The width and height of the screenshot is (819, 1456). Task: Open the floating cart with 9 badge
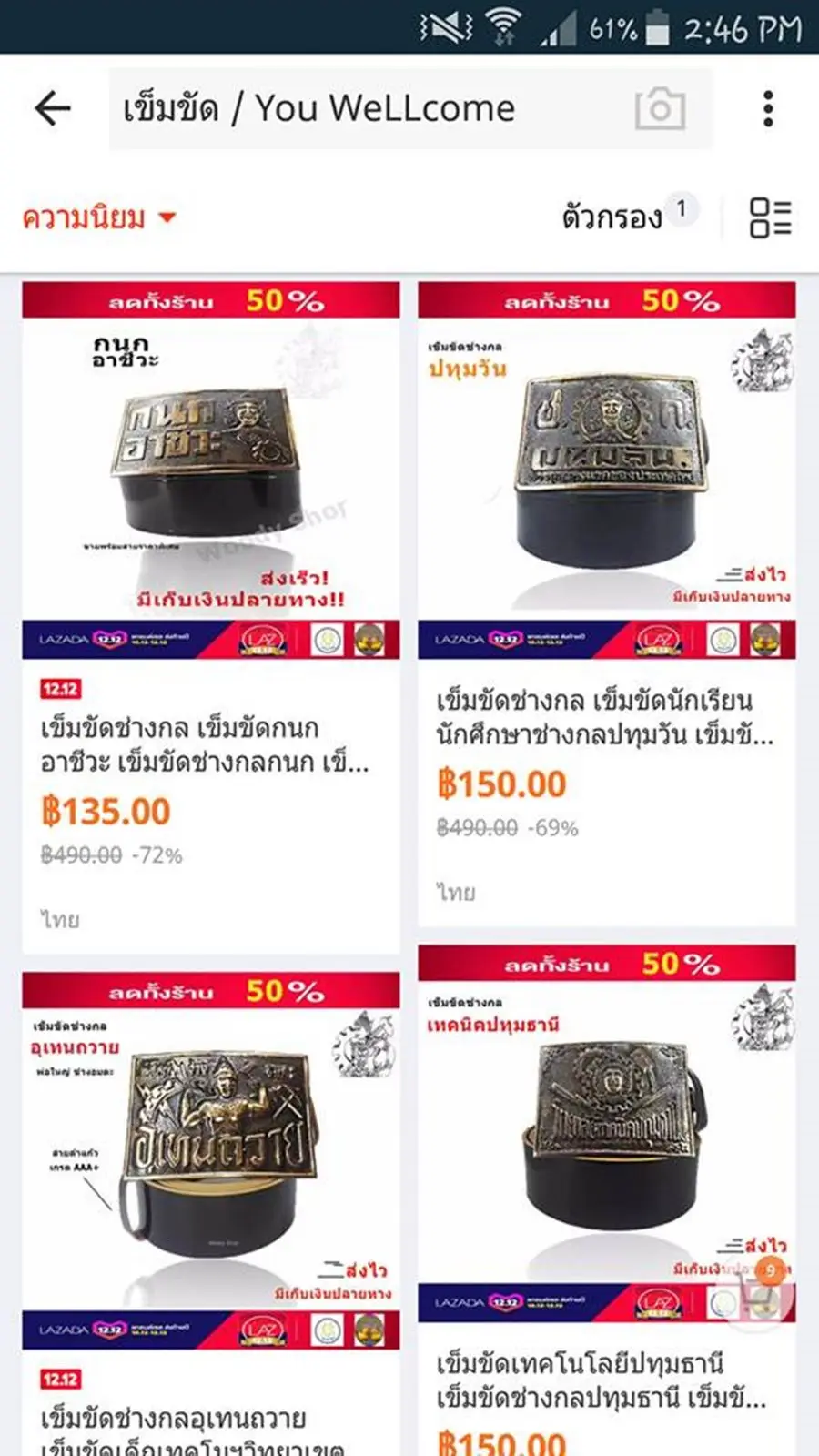757,1297
